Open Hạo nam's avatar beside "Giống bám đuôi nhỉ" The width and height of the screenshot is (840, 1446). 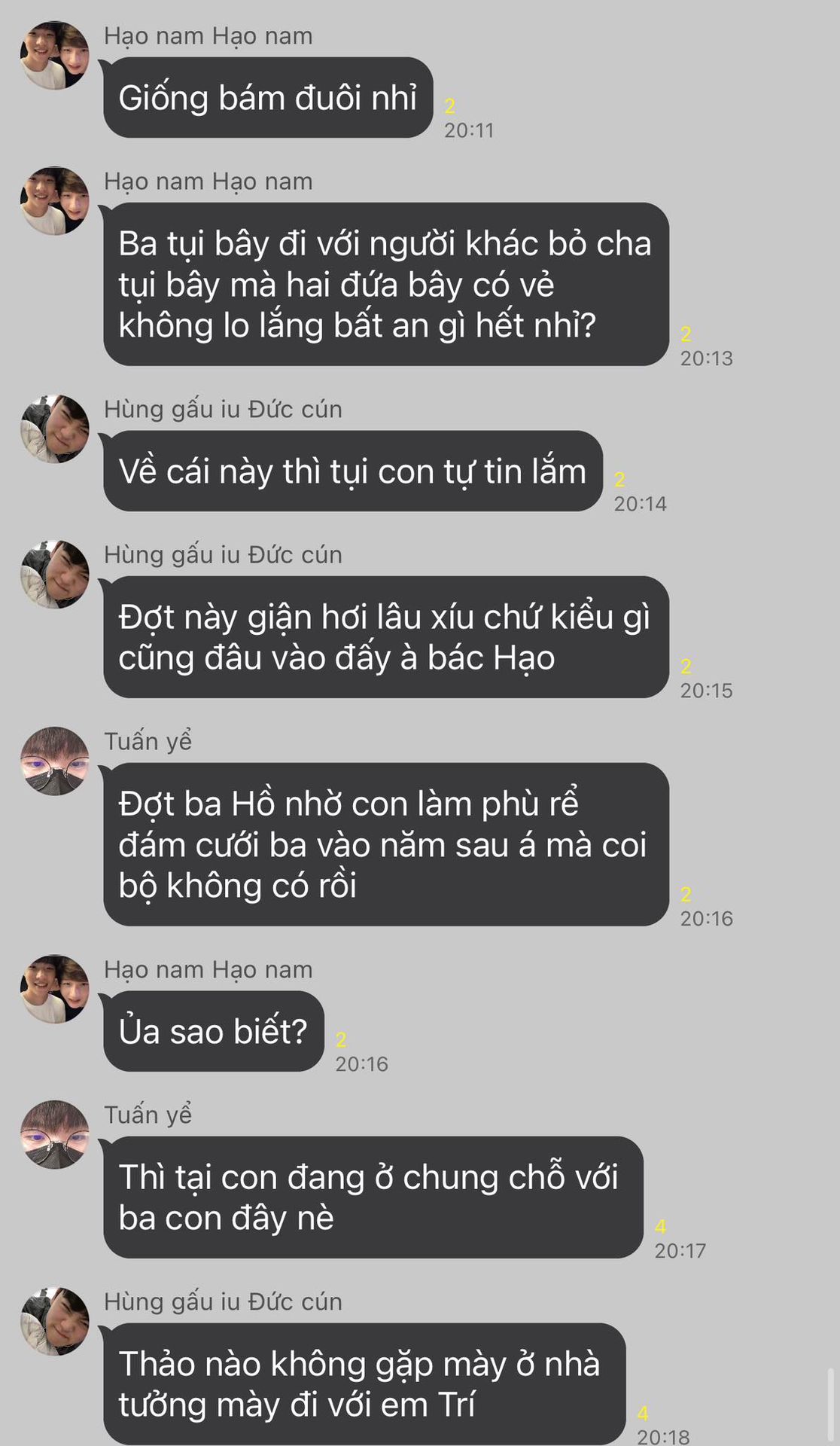coord(54,56)
